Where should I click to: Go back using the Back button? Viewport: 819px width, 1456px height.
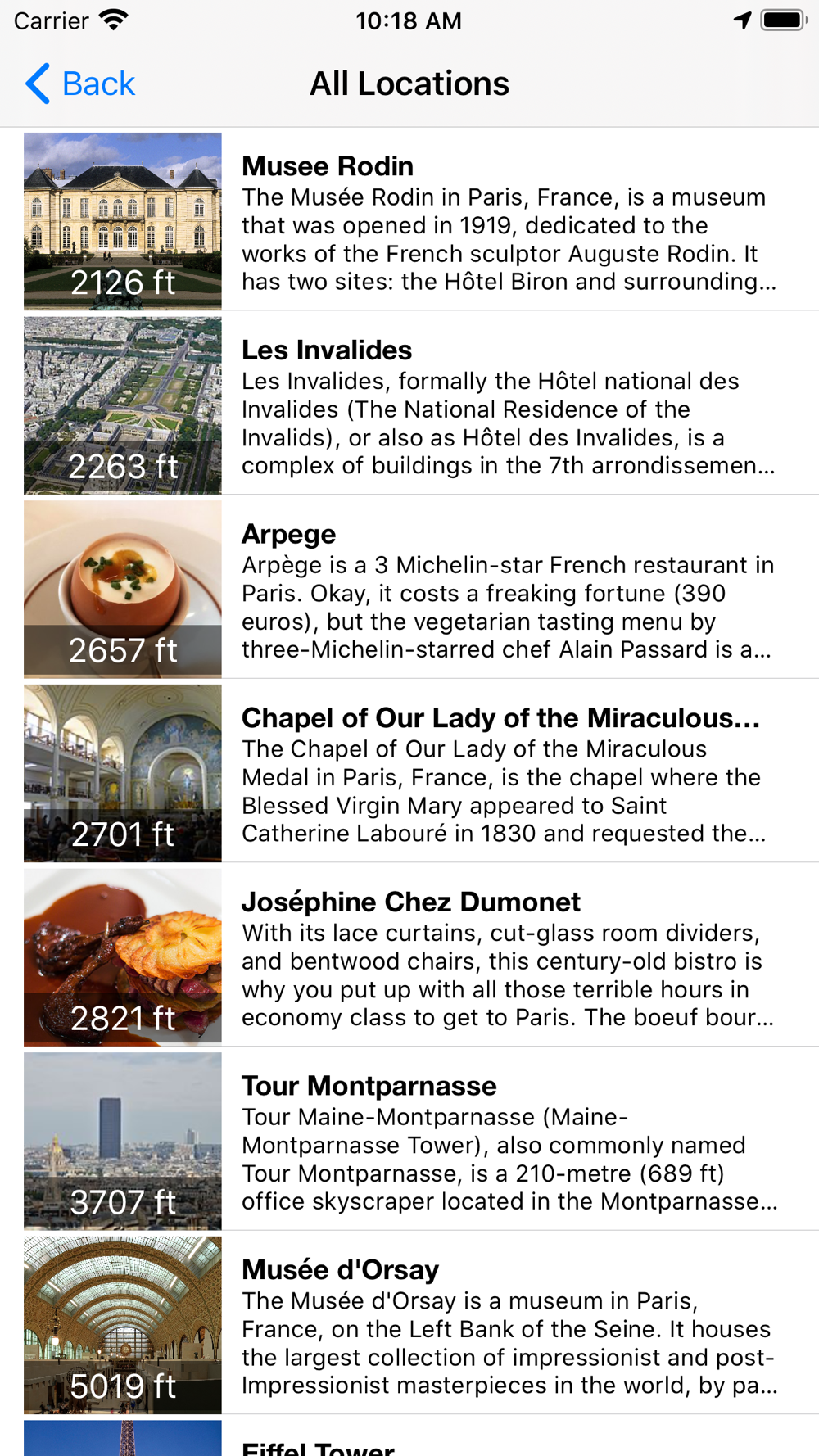tap(79, 84)
